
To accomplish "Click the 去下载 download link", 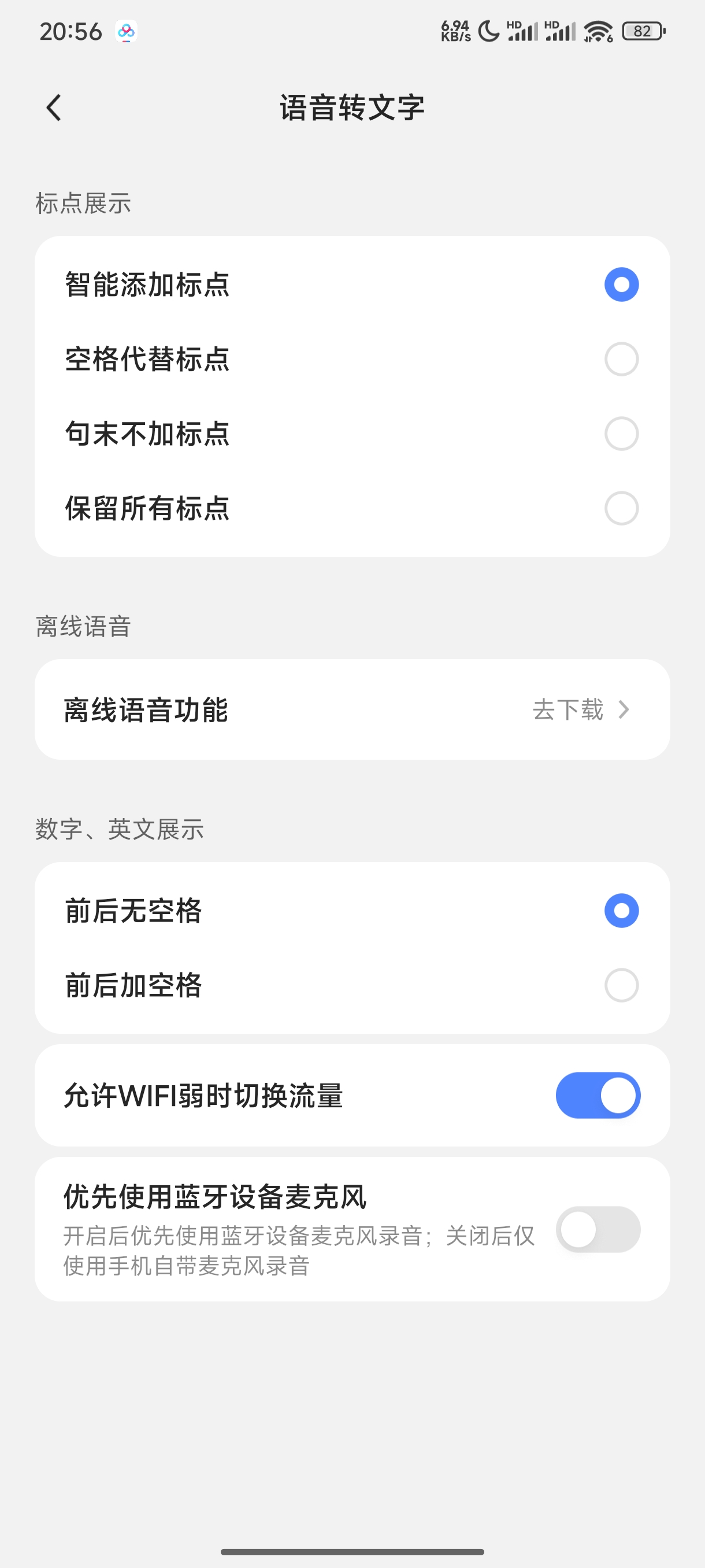I will [x=568, y=710].
